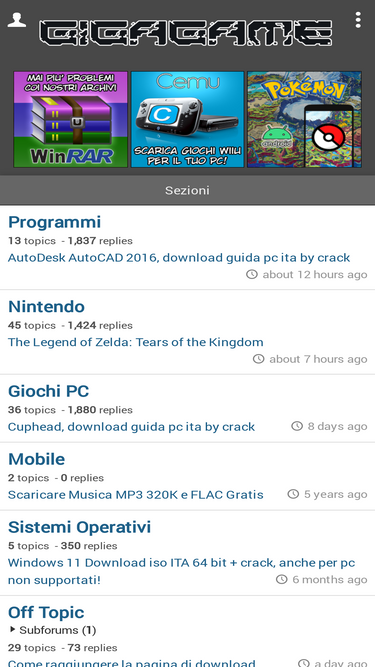Viewport: 375px width, 667px height.
Task: Open the Windows 11 Download iso topic
Action: 182,571
